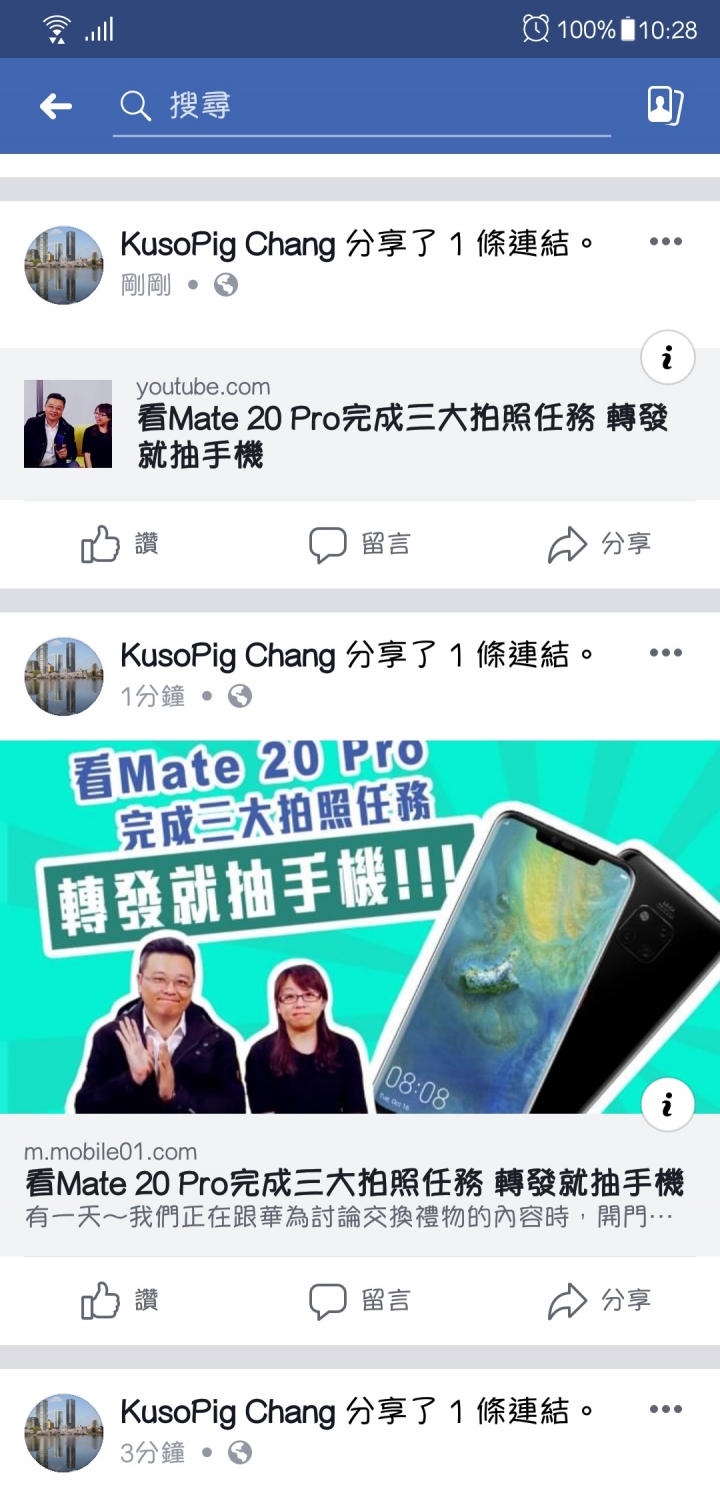Open the KusoPig Chang name on the 剛剛 post

pos(228,243)
